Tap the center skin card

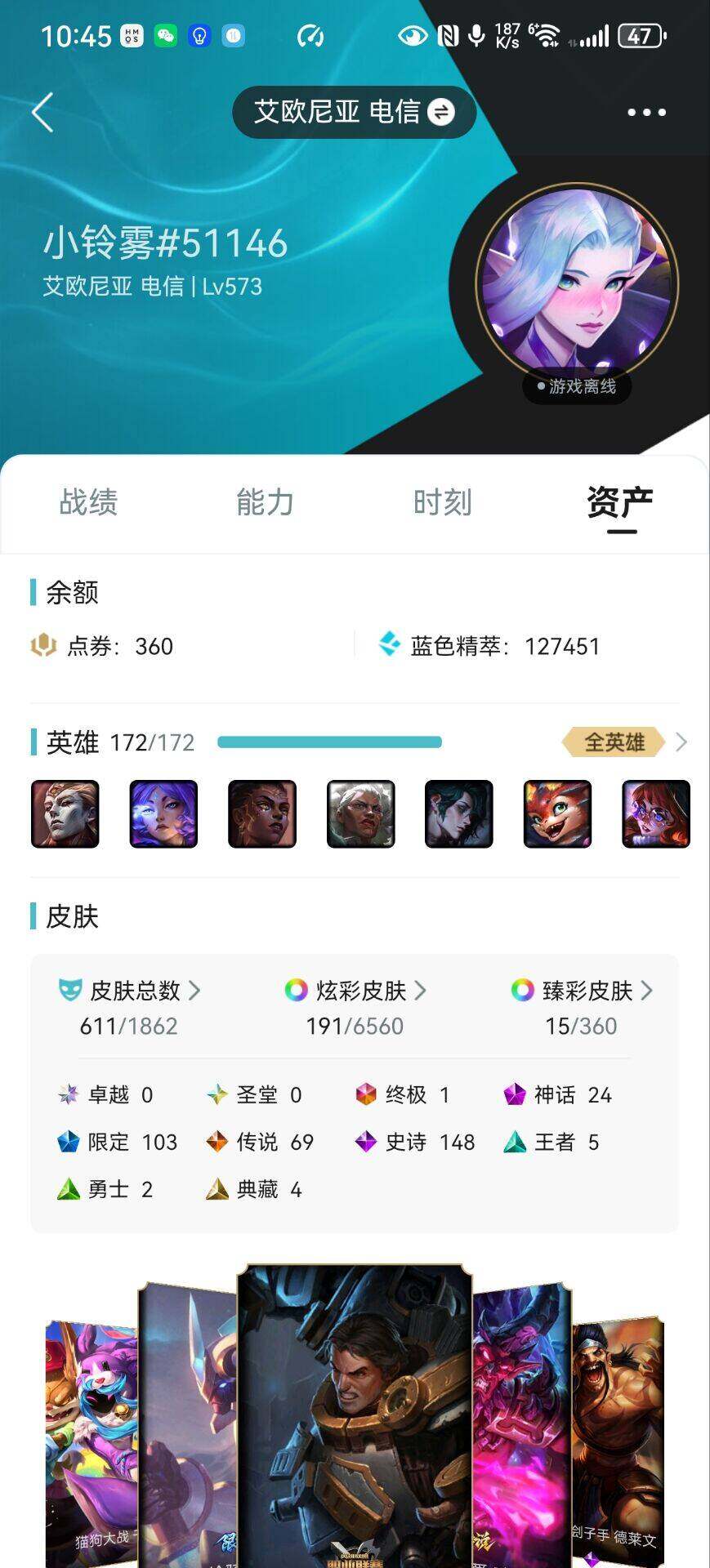[355, 1413]
